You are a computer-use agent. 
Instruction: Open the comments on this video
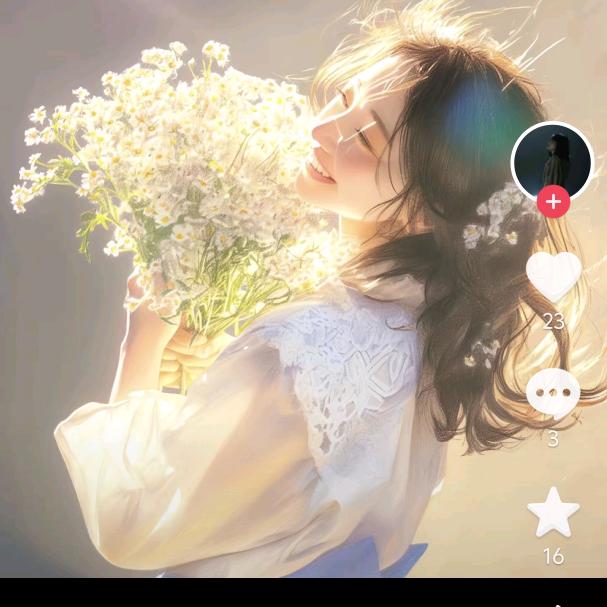pos(553,392)
